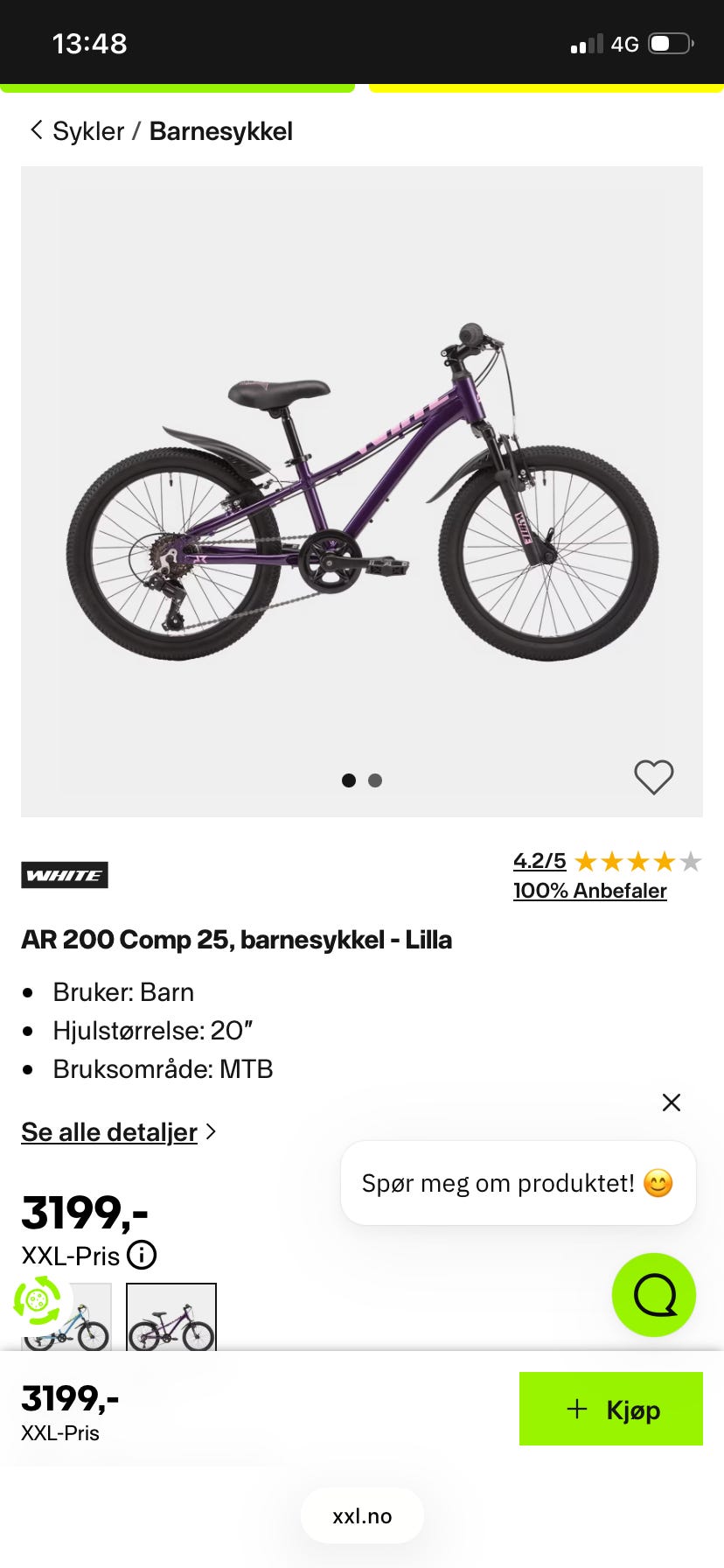Add the bike to favorites with heart
This screenshot has height=1568, width=724.
pyautogui.click(x=654, y=777)
